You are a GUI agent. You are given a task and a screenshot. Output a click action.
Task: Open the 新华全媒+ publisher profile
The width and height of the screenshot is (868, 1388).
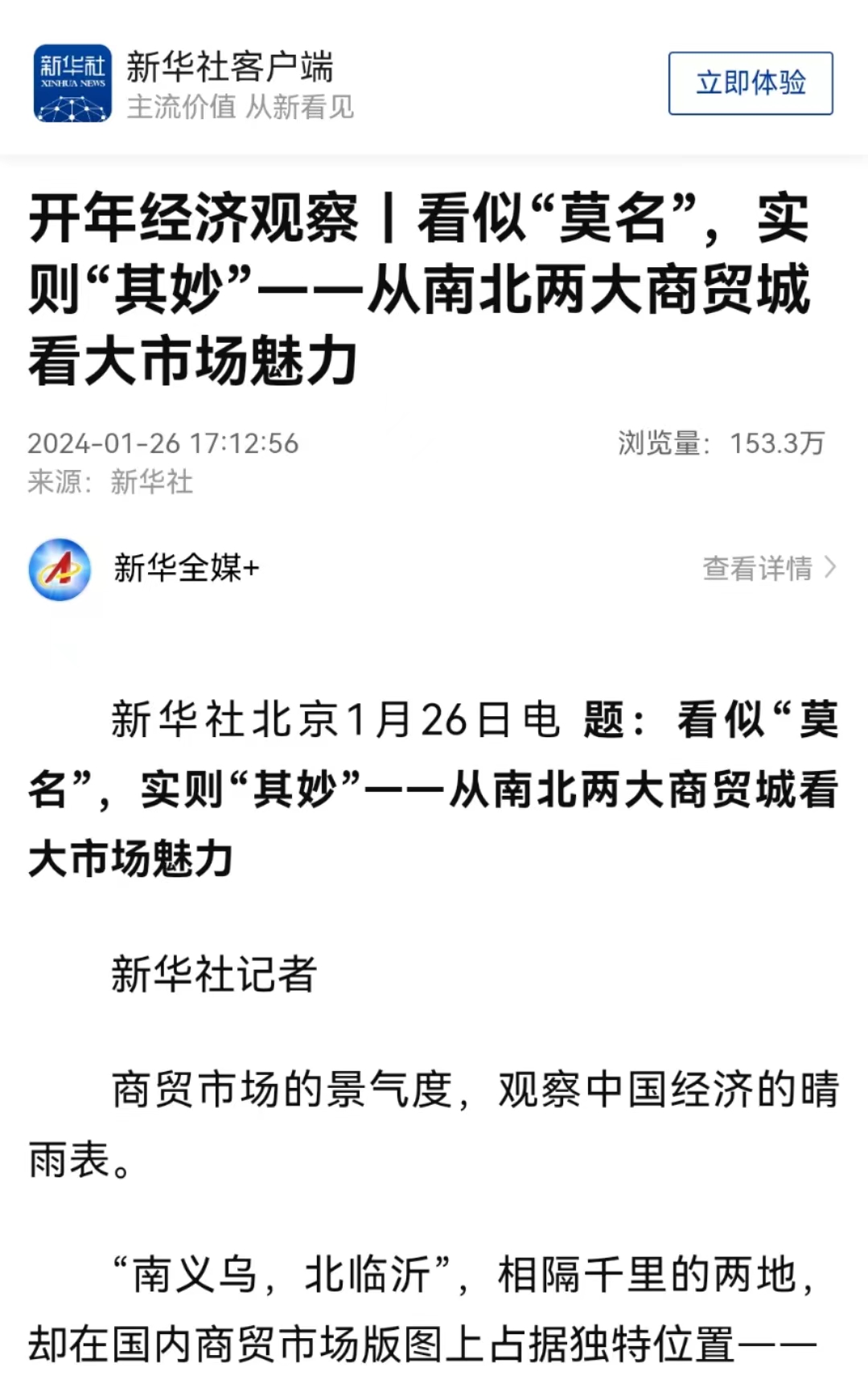click(x=186, y=568)
